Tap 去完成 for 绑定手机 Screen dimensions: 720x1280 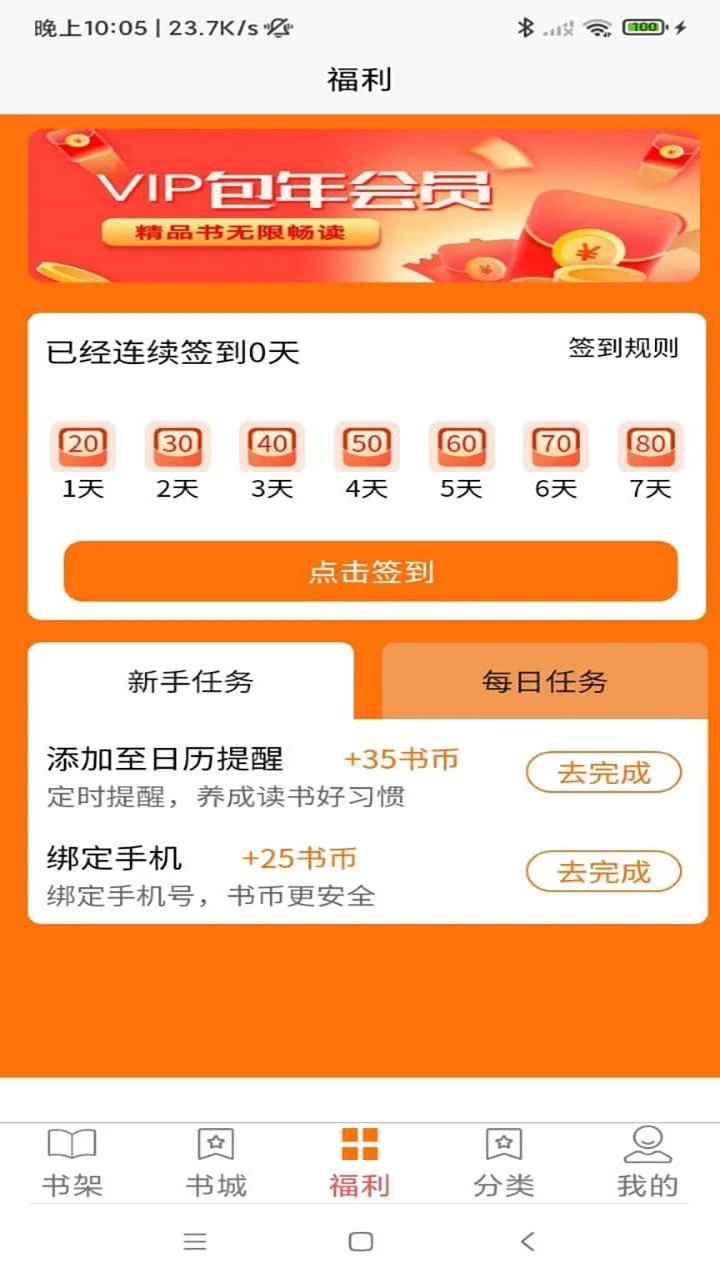pyautogui.click(x=603, y=872)
